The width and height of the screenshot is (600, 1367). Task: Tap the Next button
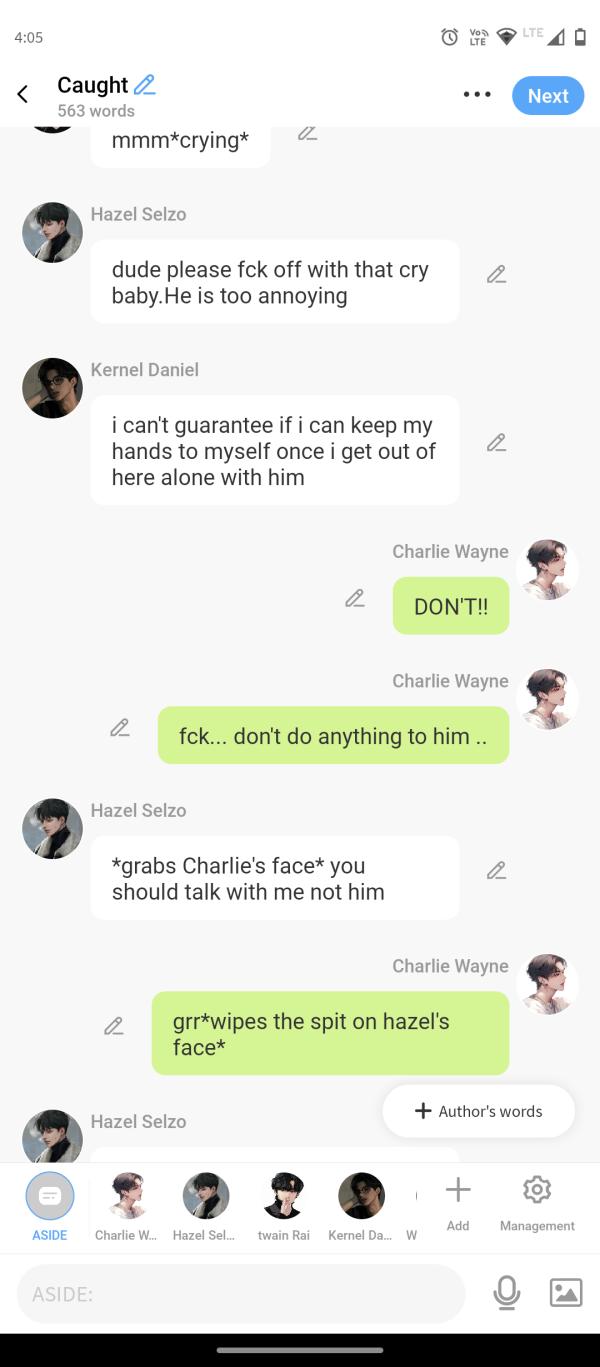[x=547, y=96]
